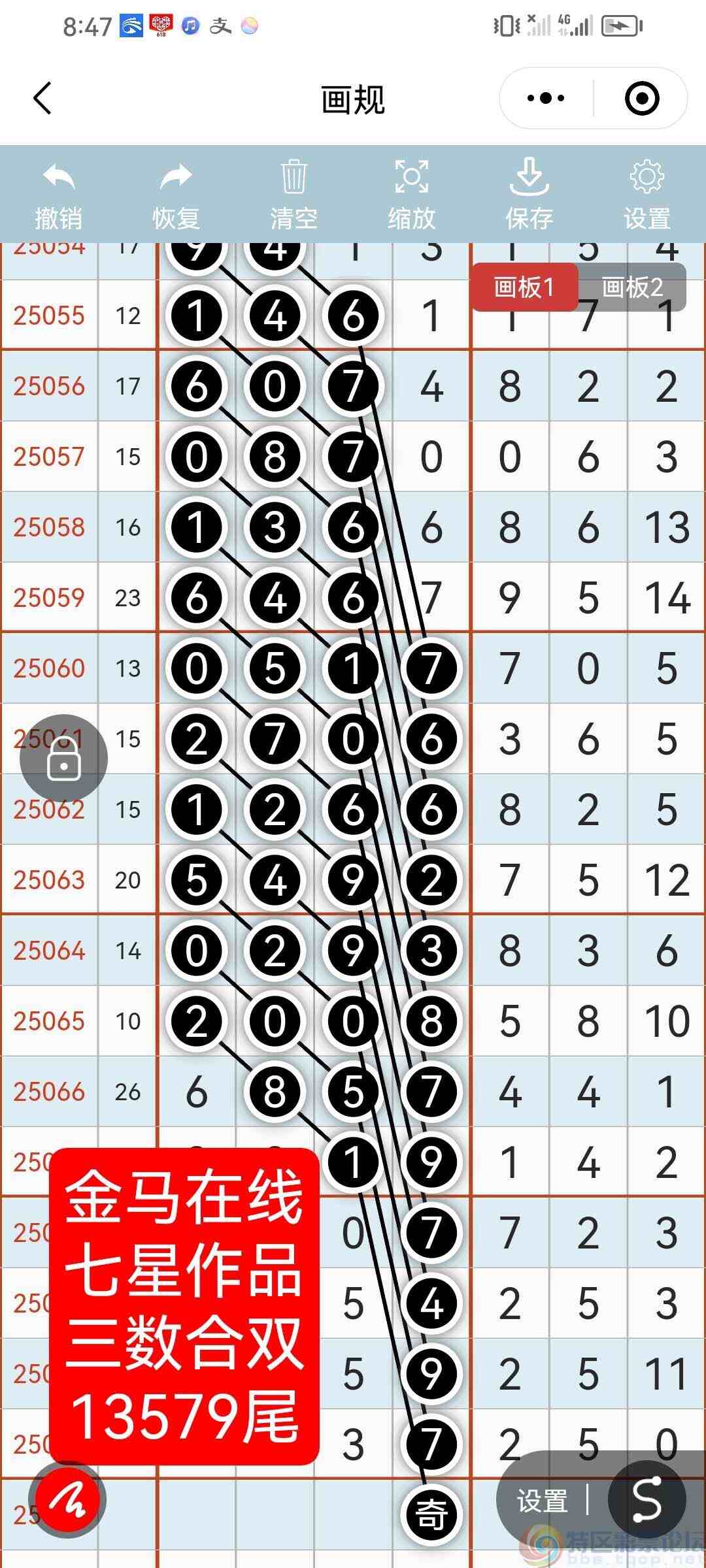Redo the drawing with 恢复
Image resolution: width=706 pixels, height=1568 pixels.
[x=176, y=195]
